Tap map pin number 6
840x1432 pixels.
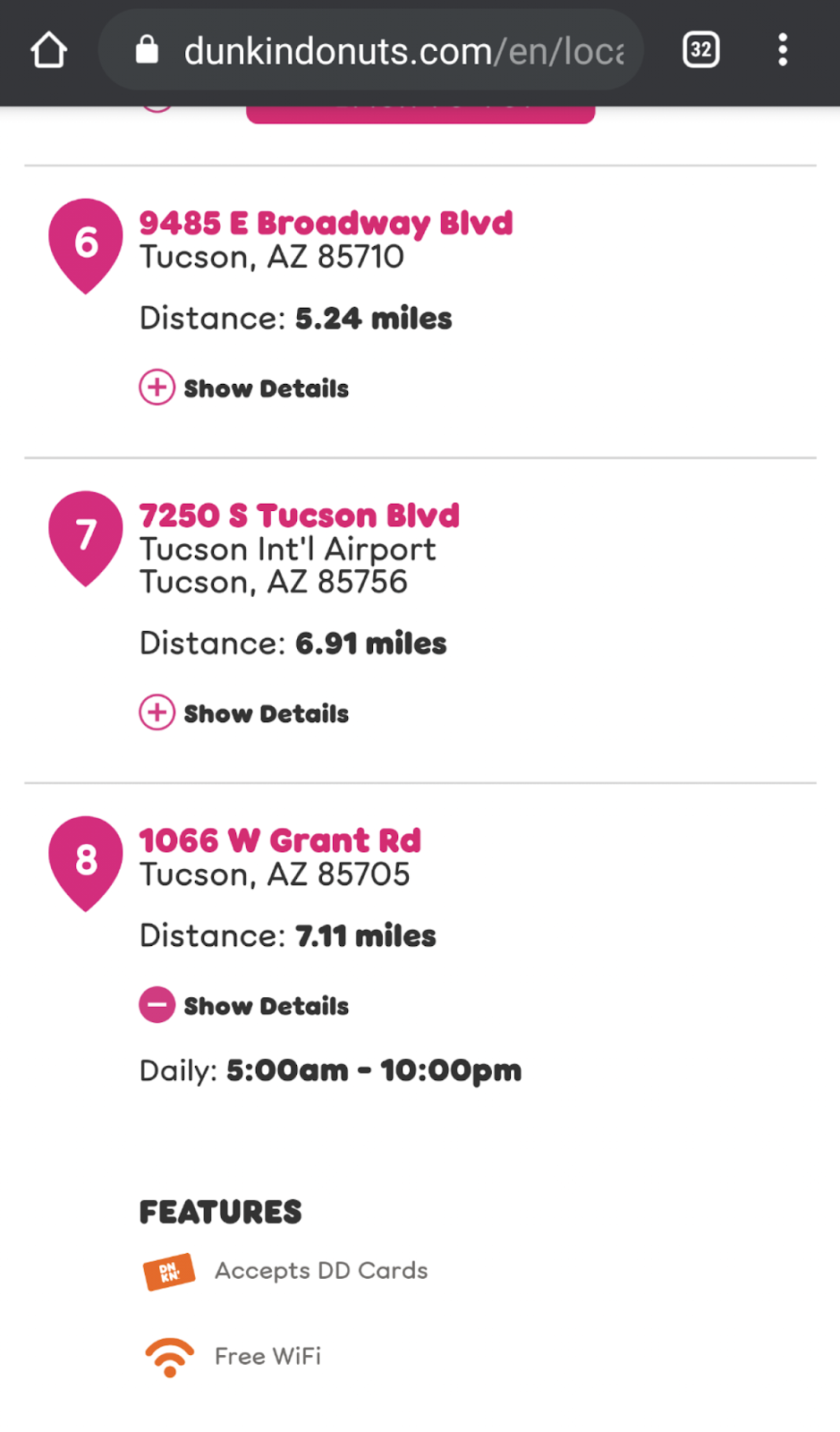tap(86, 243)
